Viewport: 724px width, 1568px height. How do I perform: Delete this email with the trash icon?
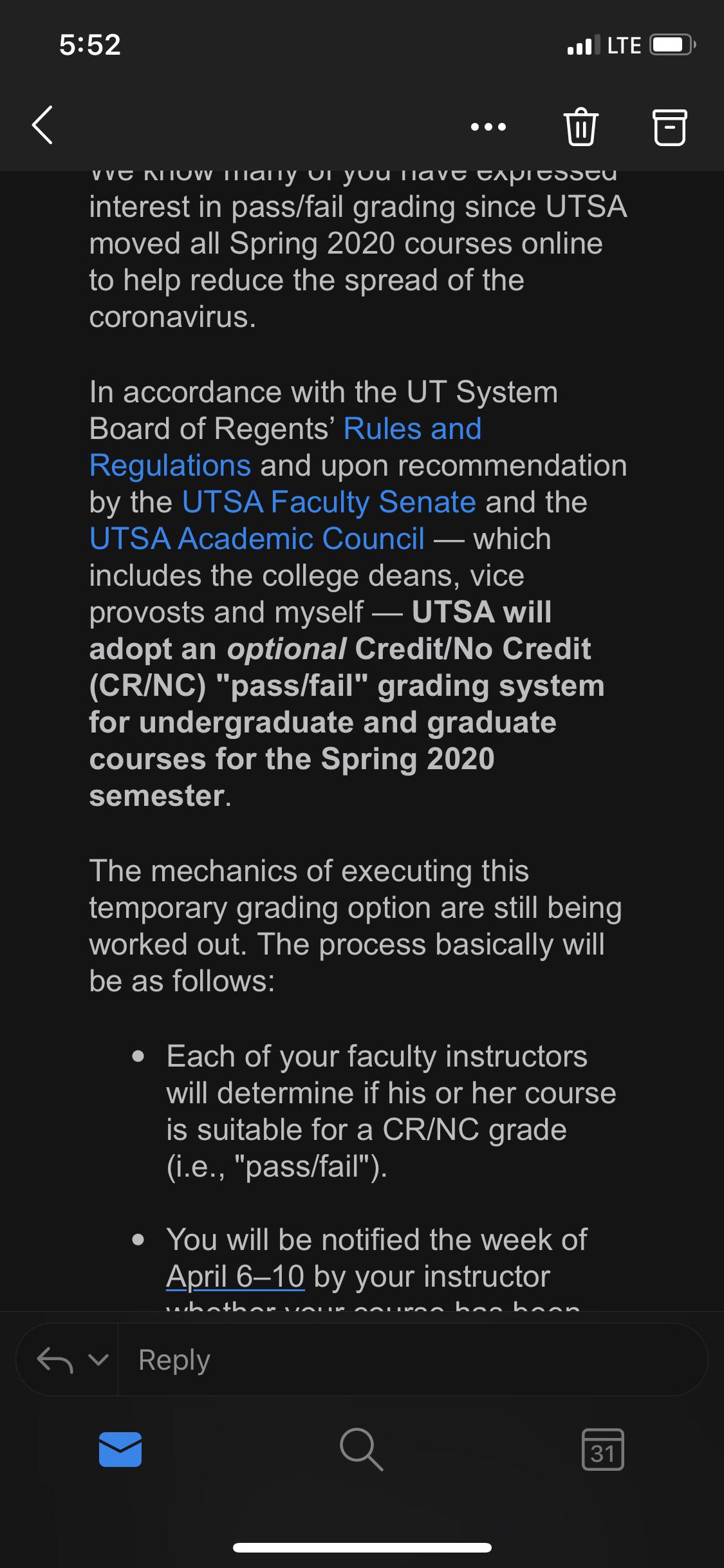tap(580, 127)
